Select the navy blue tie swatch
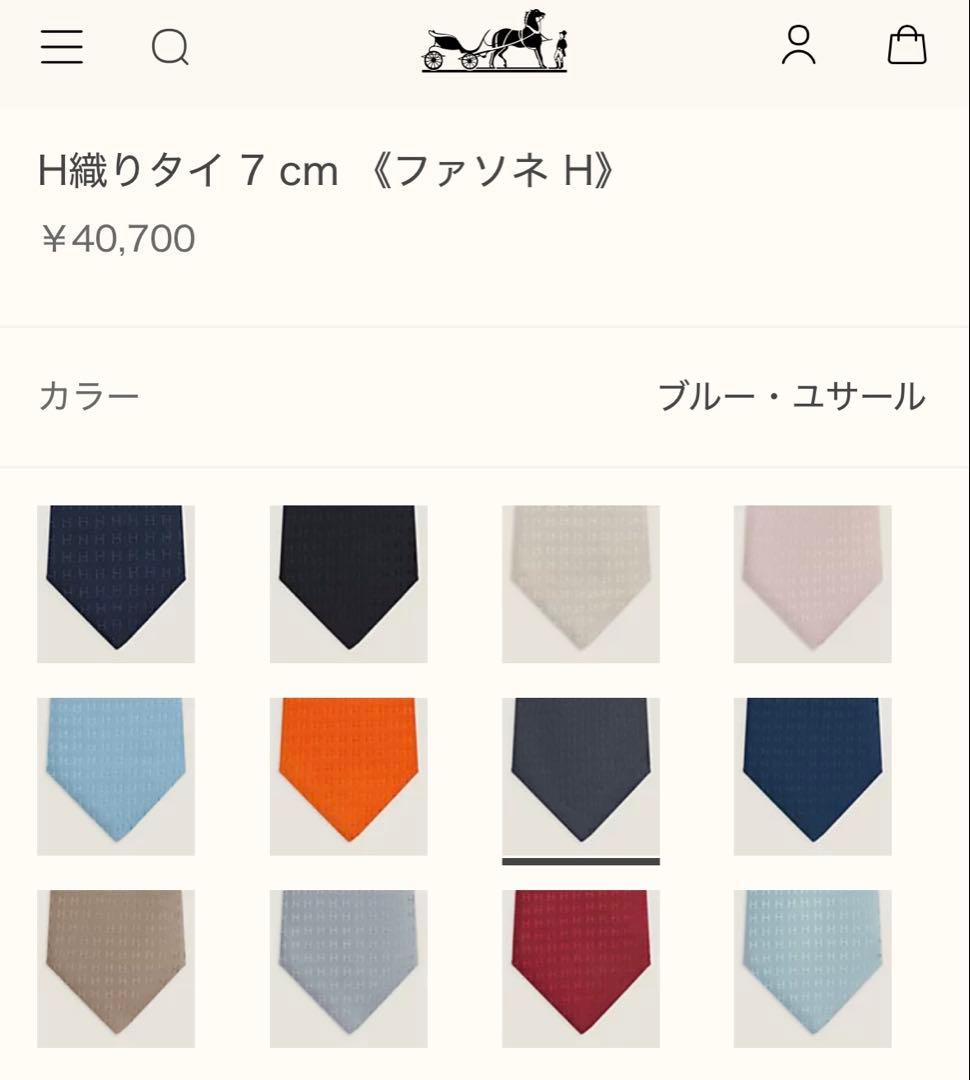 click(x=115, y=583)
